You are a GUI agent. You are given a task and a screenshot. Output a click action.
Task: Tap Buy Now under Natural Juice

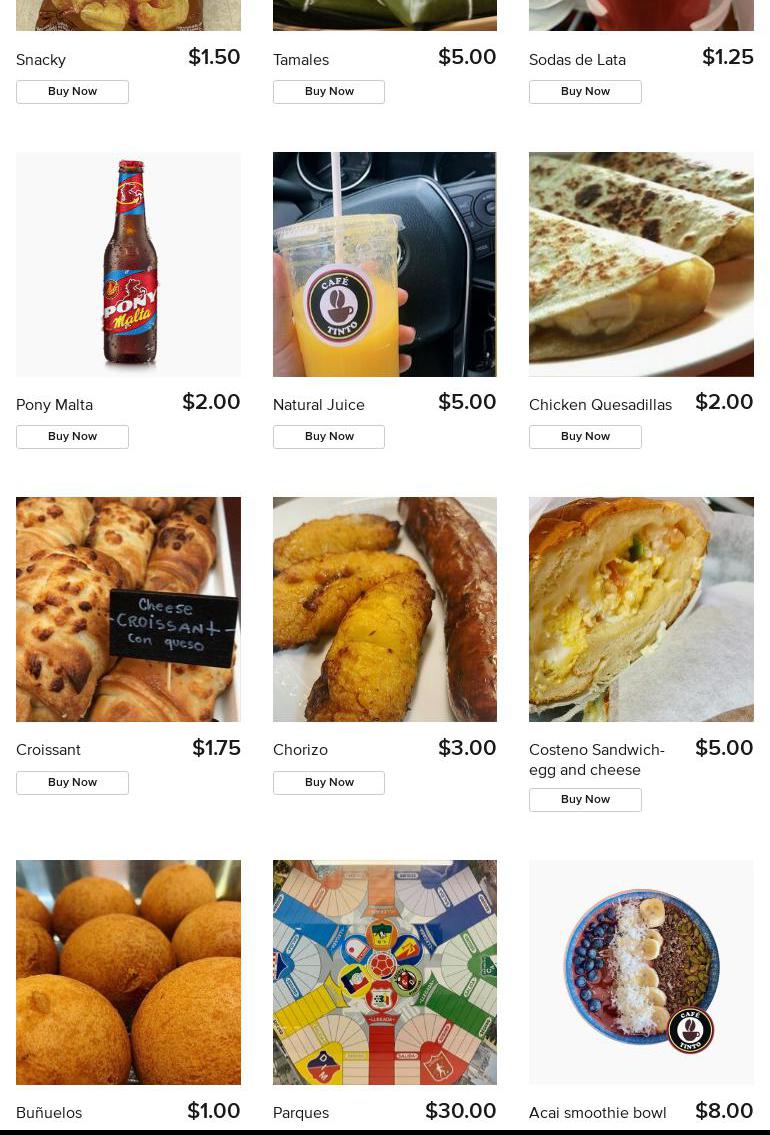click(x=329, y=437)
